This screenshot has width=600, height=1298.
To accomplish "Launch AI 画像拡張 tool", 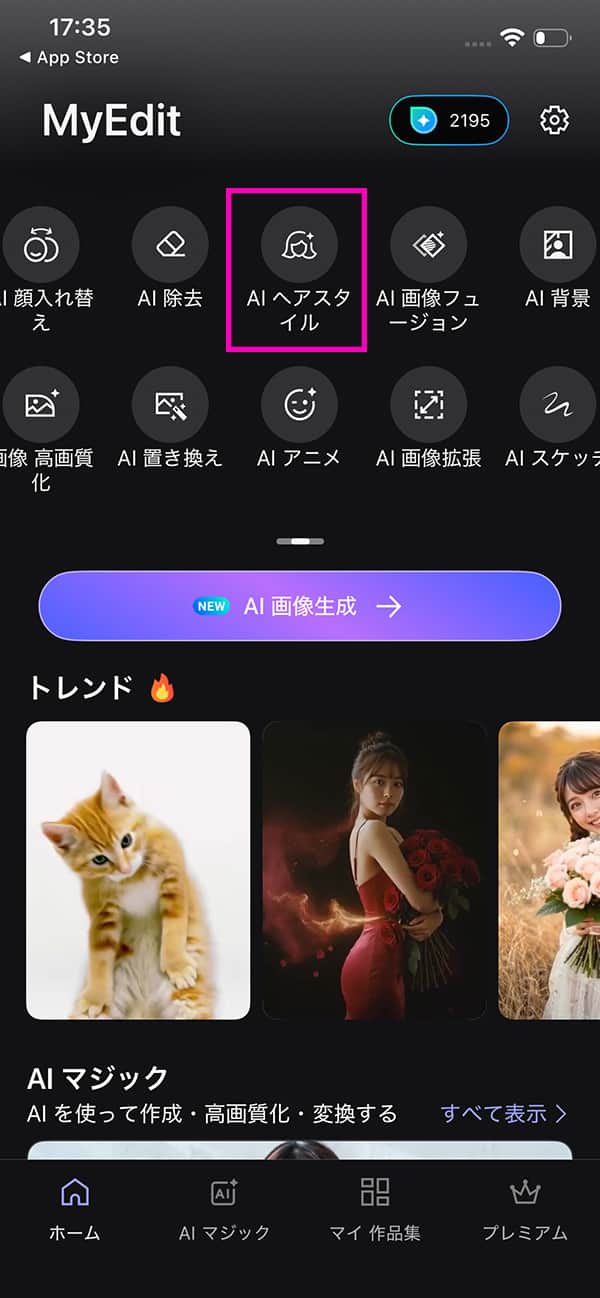I will coord(428,405).
